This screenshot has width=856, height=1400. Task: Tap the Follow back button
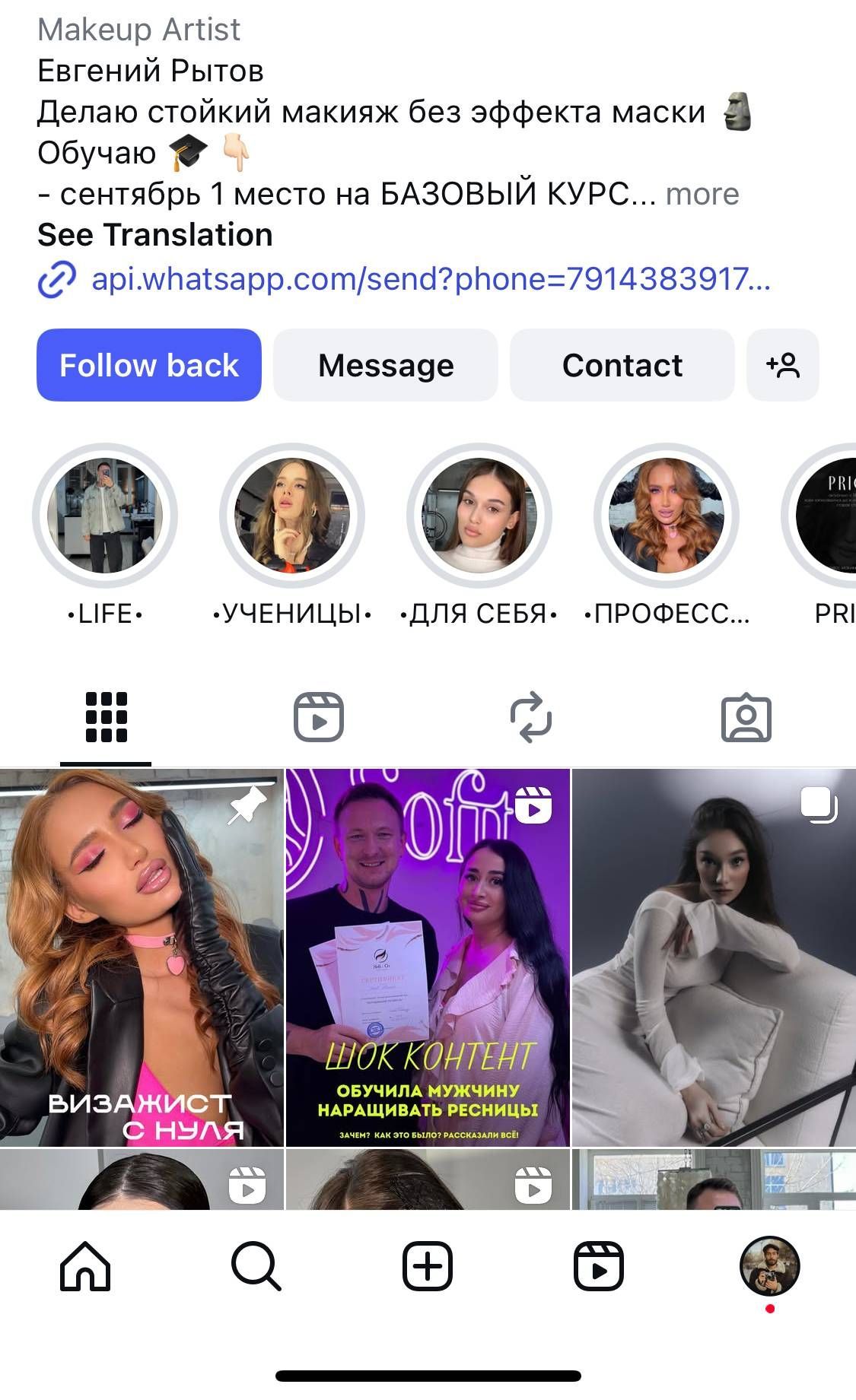149,365
